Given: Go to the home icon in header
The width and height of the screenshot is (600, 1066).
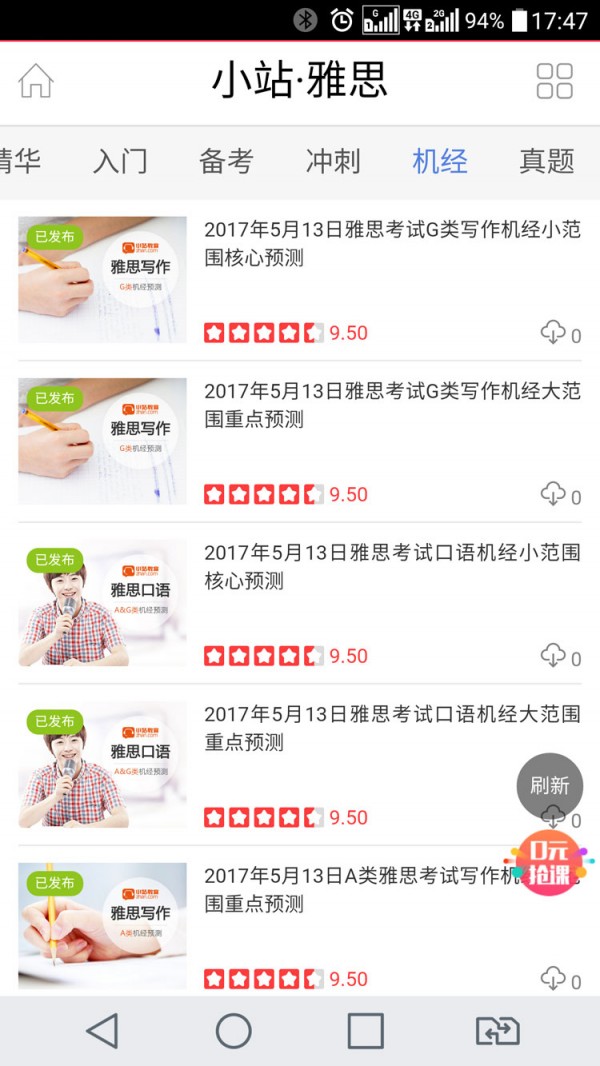Looking at the screenshot, I should [x=36, y=81].
